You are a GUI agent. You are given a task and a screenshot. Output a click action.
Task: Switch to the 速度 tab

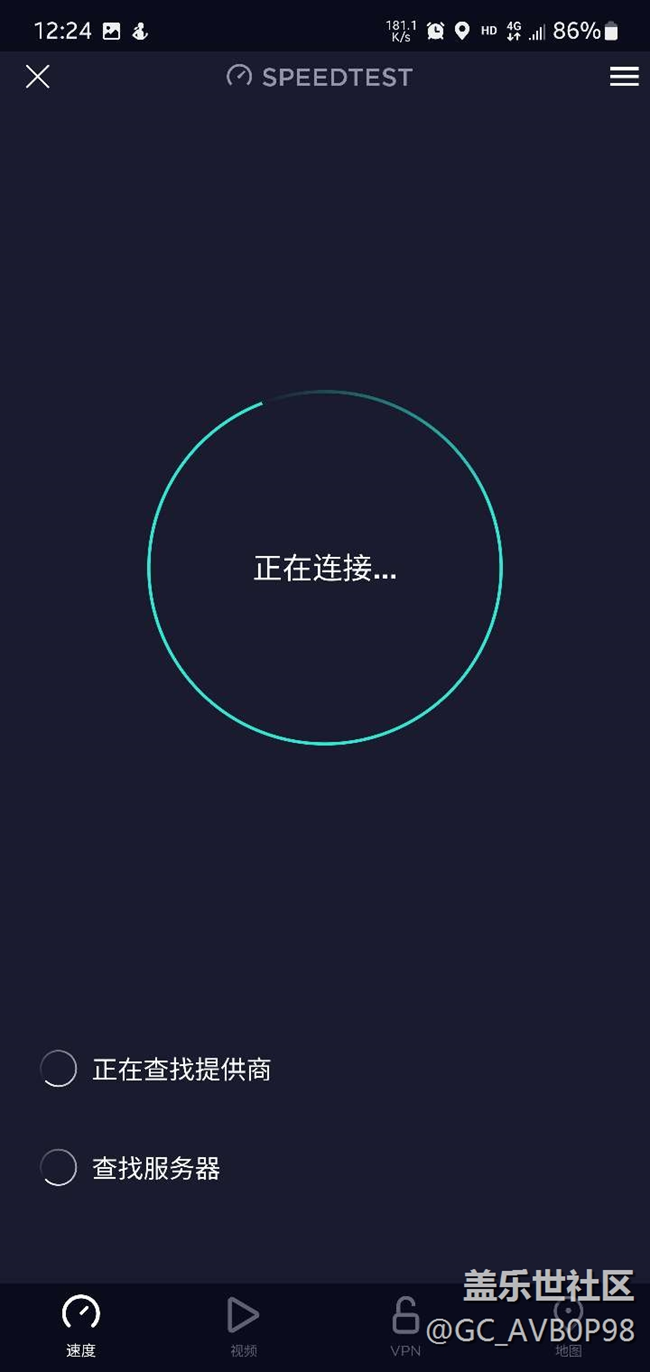81,1325
